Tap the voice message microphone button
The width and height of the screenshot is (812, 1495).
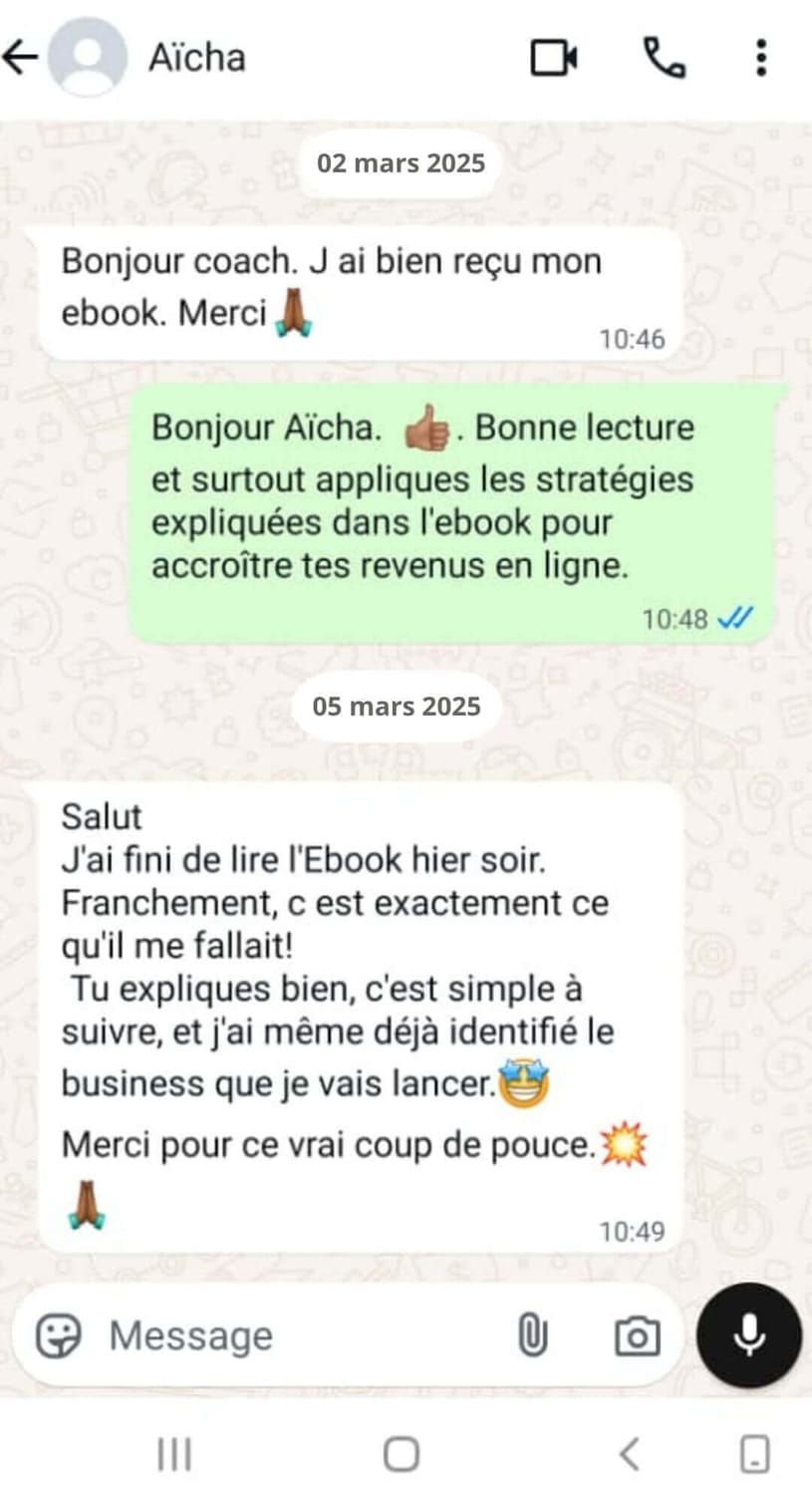749,1336
